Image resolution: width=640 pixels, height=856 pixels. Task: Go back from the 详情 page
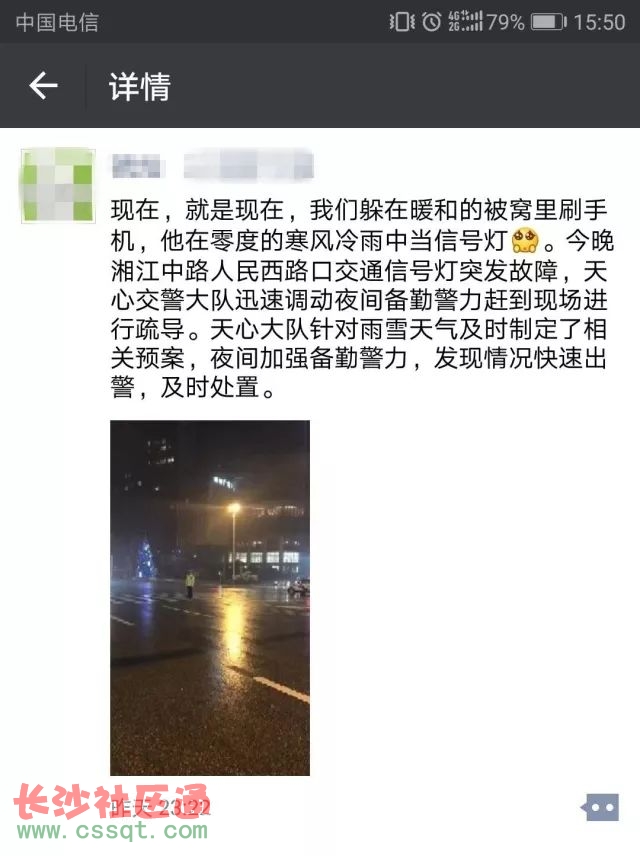click(43, 87)
